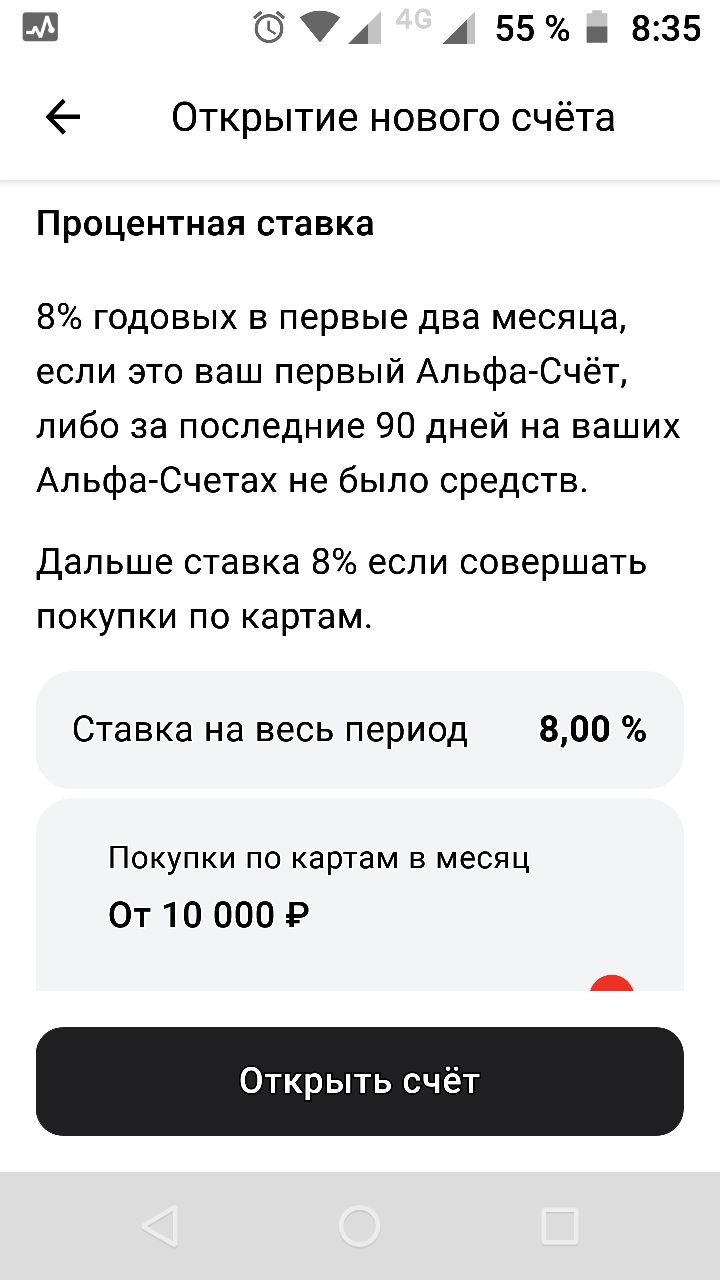
Task: Tap the system home button
Action: (x=360, y=1225)
